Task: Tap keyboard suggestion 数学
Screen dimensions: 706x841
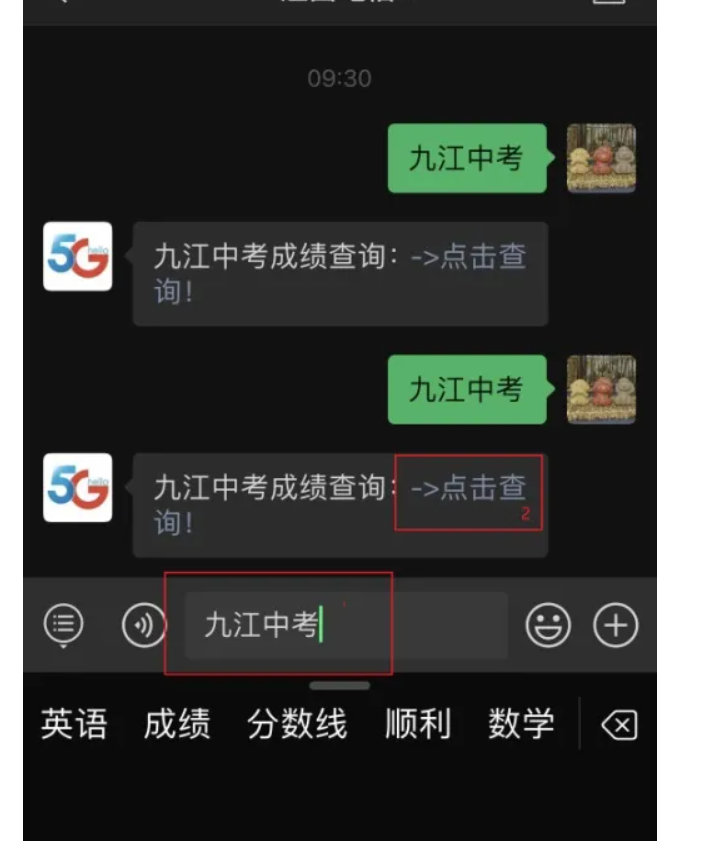Action: 521,724
